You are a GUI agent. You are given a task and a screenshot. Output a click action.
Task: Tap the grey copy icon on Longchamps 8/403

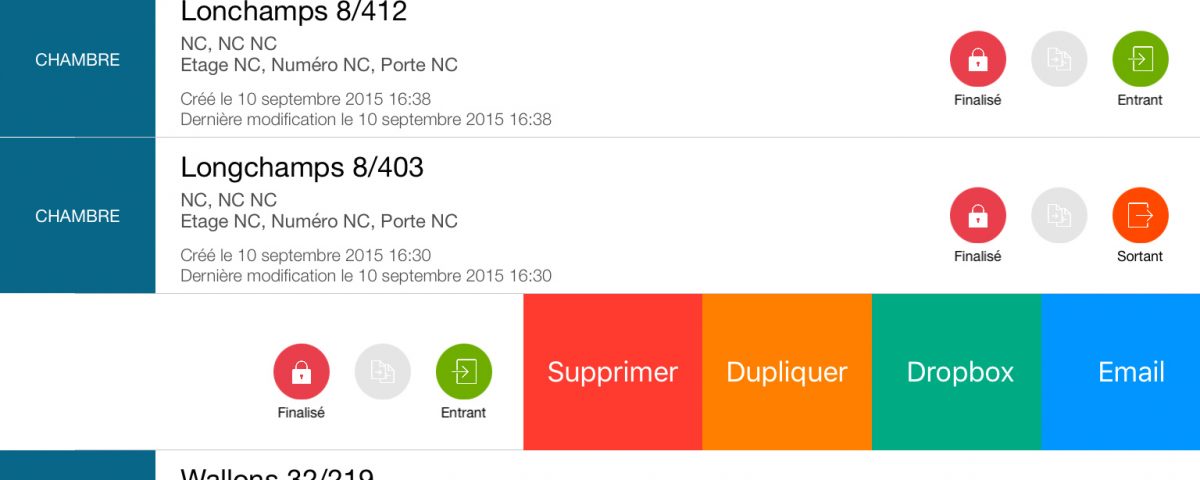pos(1059,215)
